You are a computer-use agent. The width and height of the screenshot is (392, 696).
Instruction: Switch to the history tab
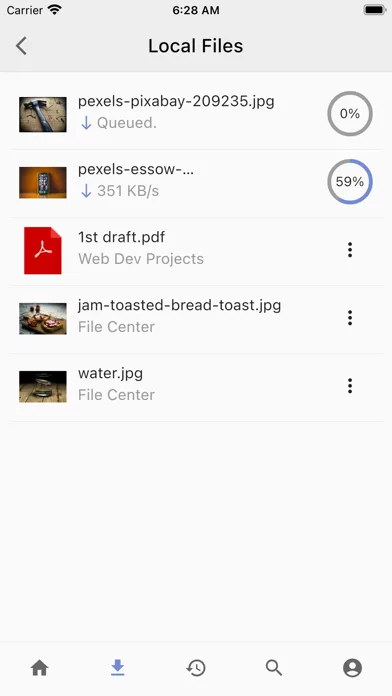[x=196, y=668]
